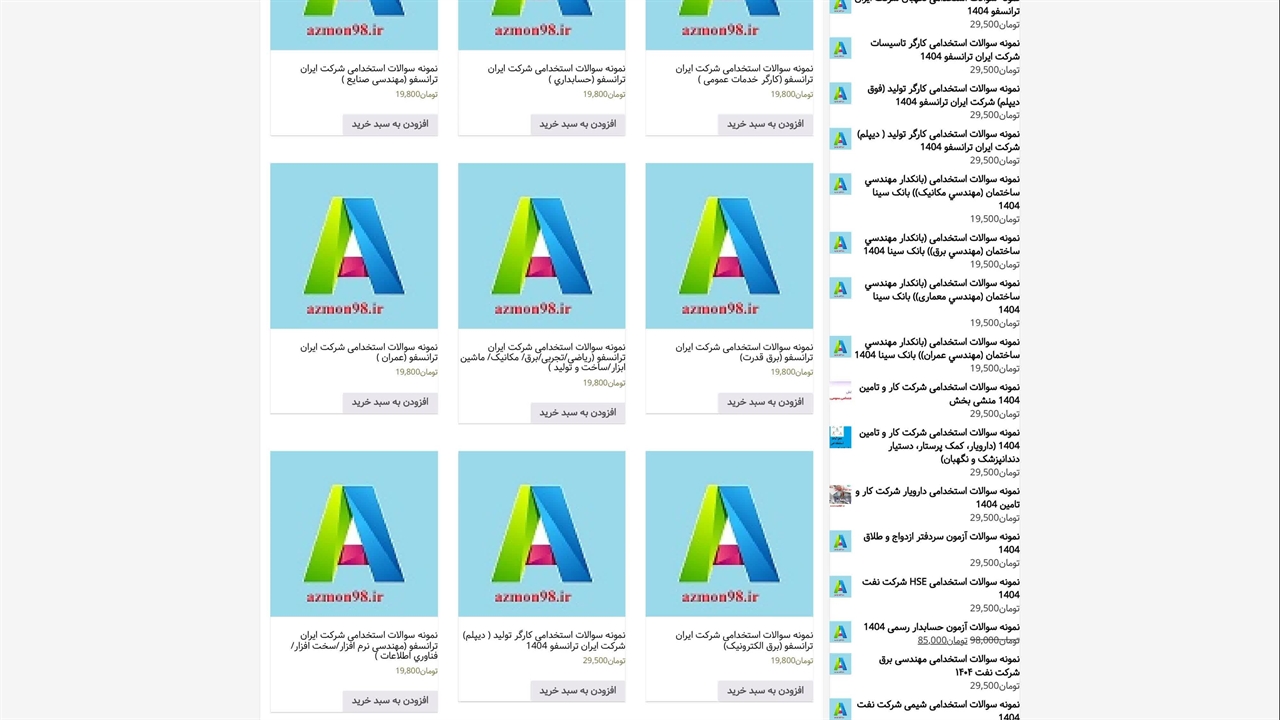Image resolution: width=1280 pixels, height=720 pixels.
Task: Open the برق الکترونیک product image
Action: (x=729, y=533)
